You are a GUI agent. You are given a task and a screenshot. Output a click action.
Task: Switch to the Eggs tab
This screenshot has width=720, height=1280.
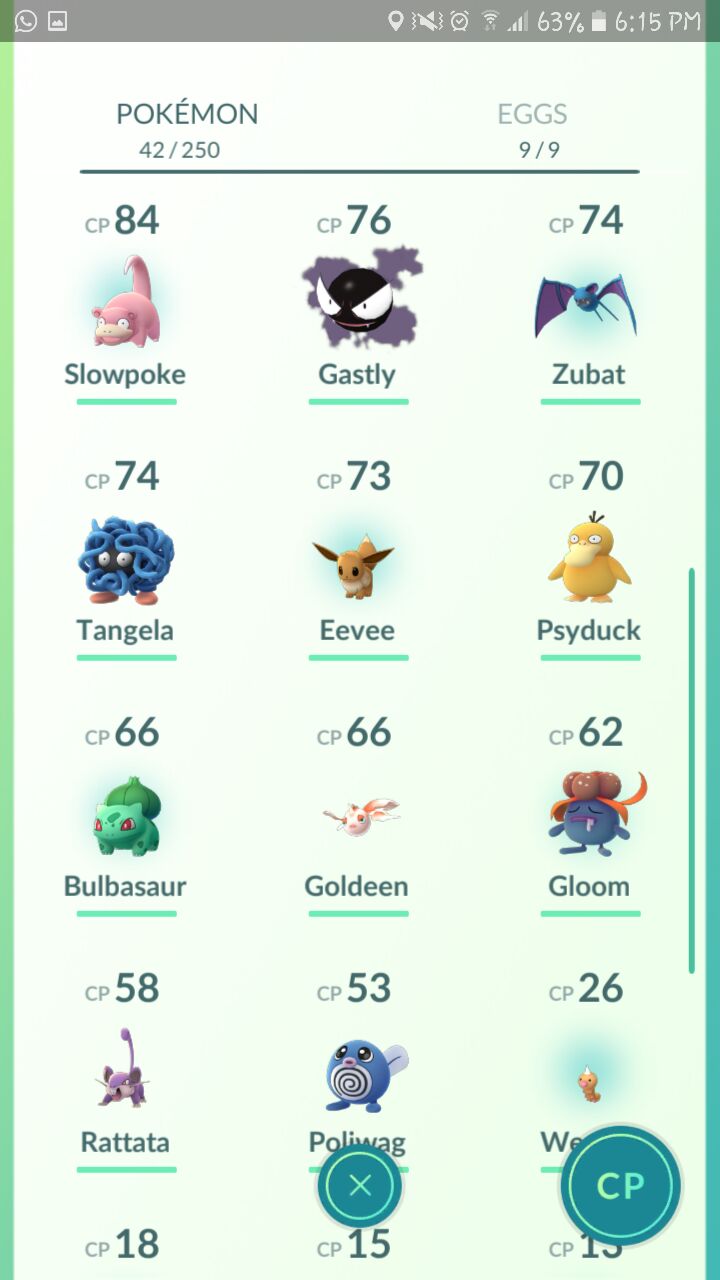click(x=532, y=130)
